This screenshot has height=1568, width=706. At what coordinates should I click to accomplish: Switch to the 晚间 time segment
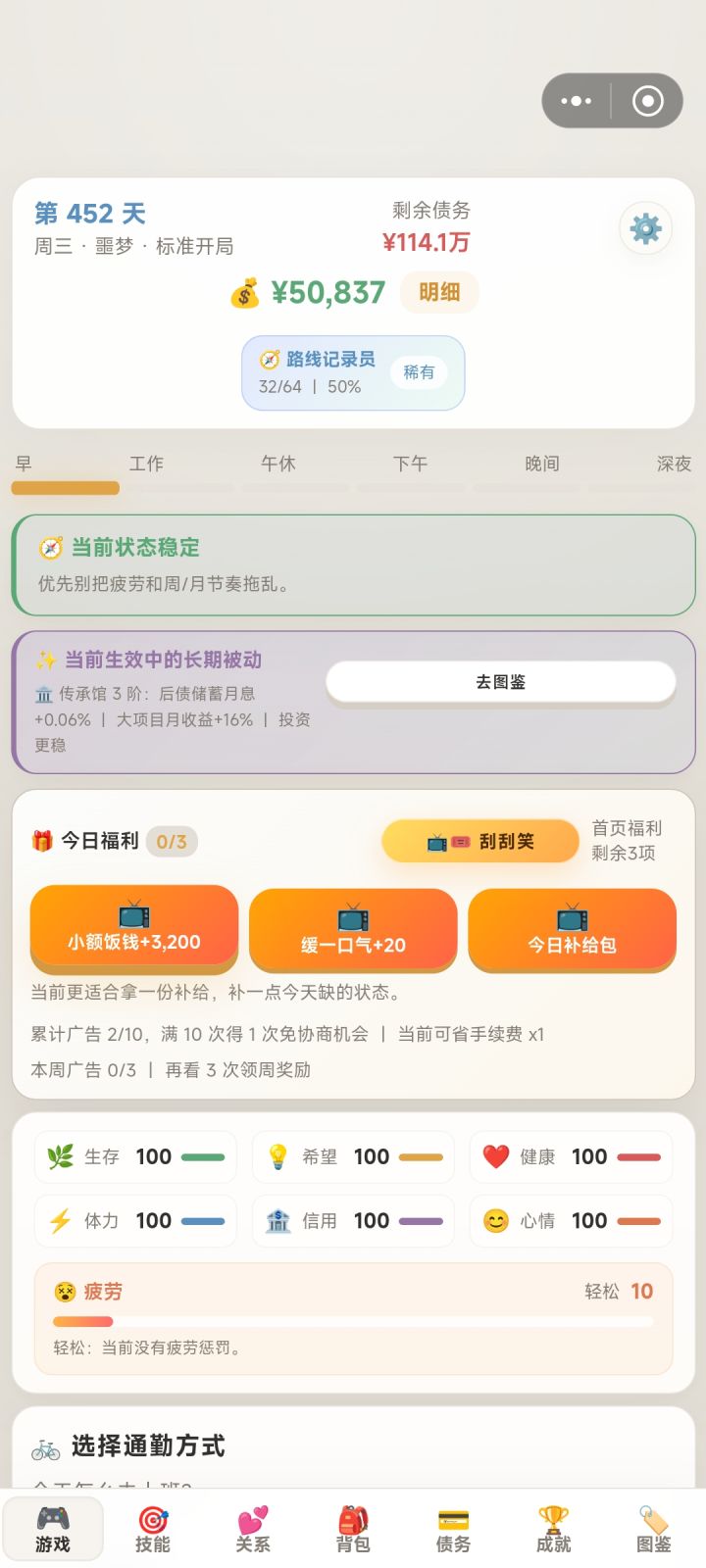[x=541, y=464]
